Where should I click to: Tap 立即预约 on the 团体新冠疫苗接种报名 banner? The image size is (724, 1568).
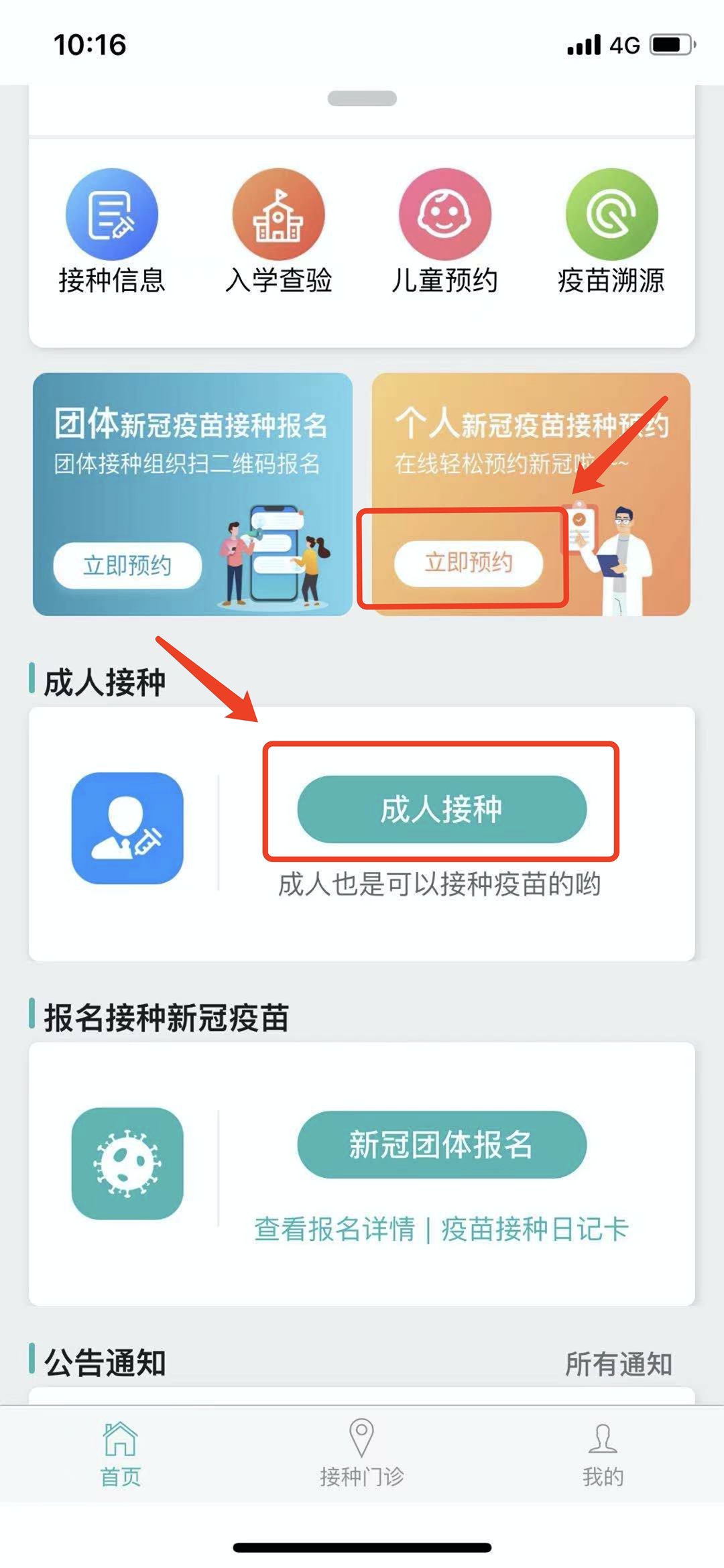(127, 565)
